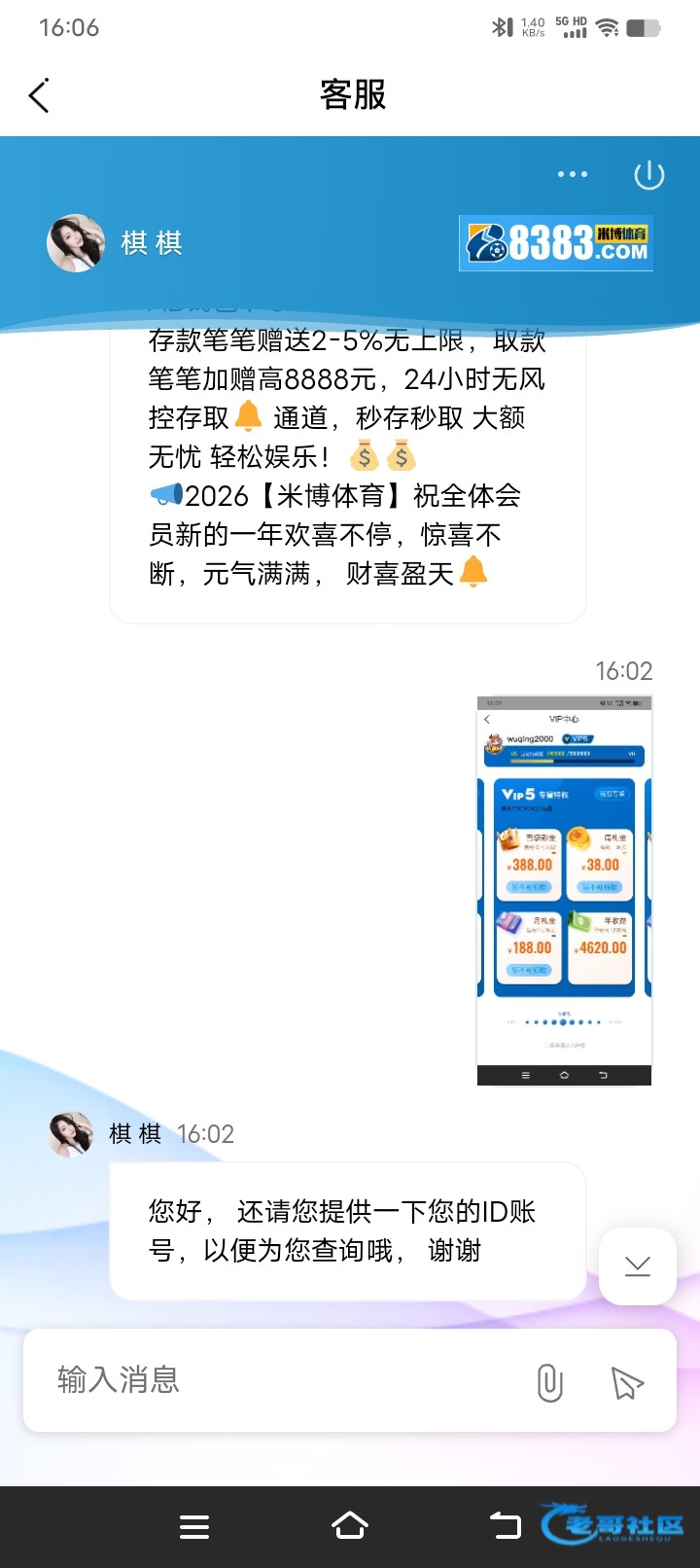Open the three-dot options menu
Viewport: 700px width, 1568px height.
572,174
